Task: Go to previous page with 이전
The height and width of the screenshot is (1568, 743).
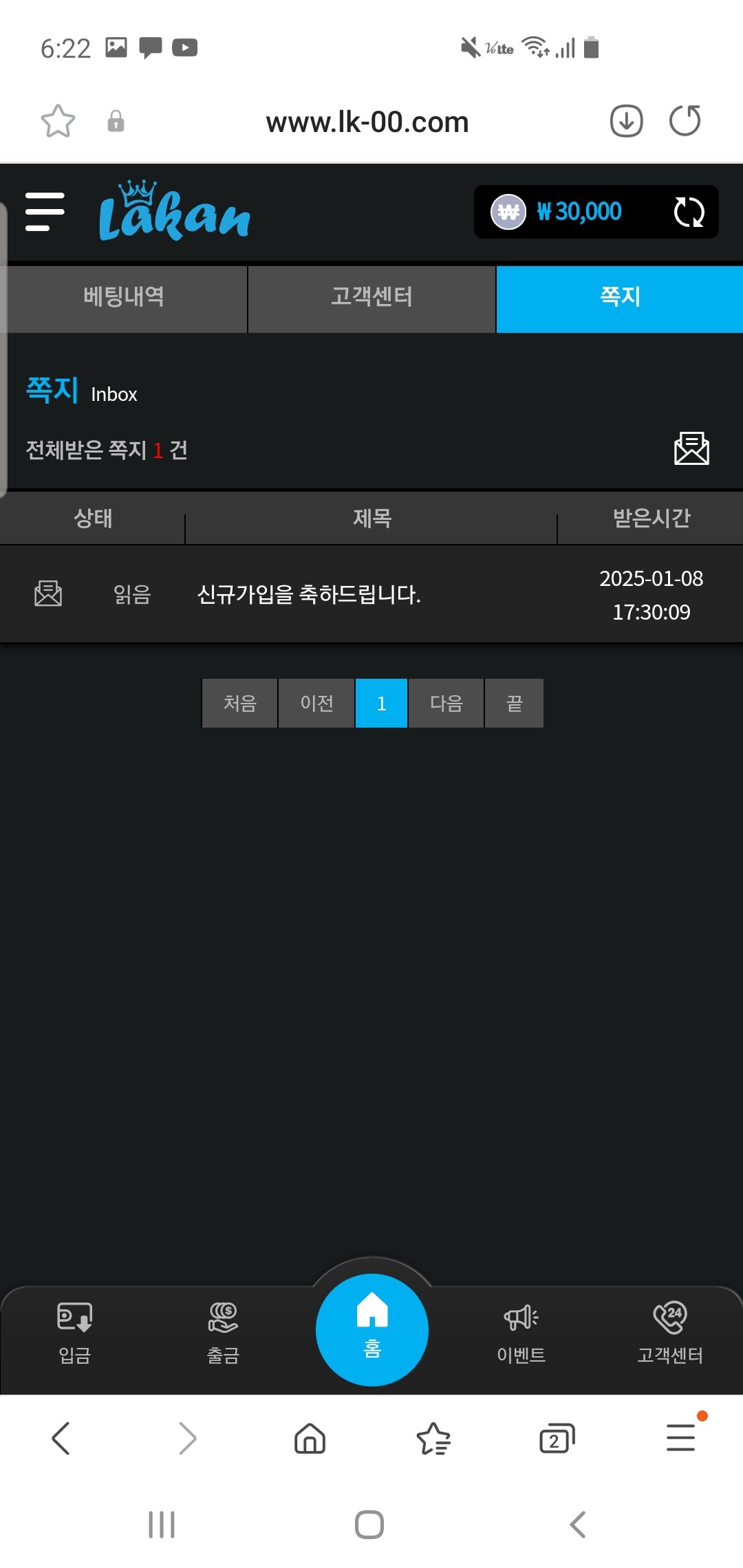Action: point(316,703)
